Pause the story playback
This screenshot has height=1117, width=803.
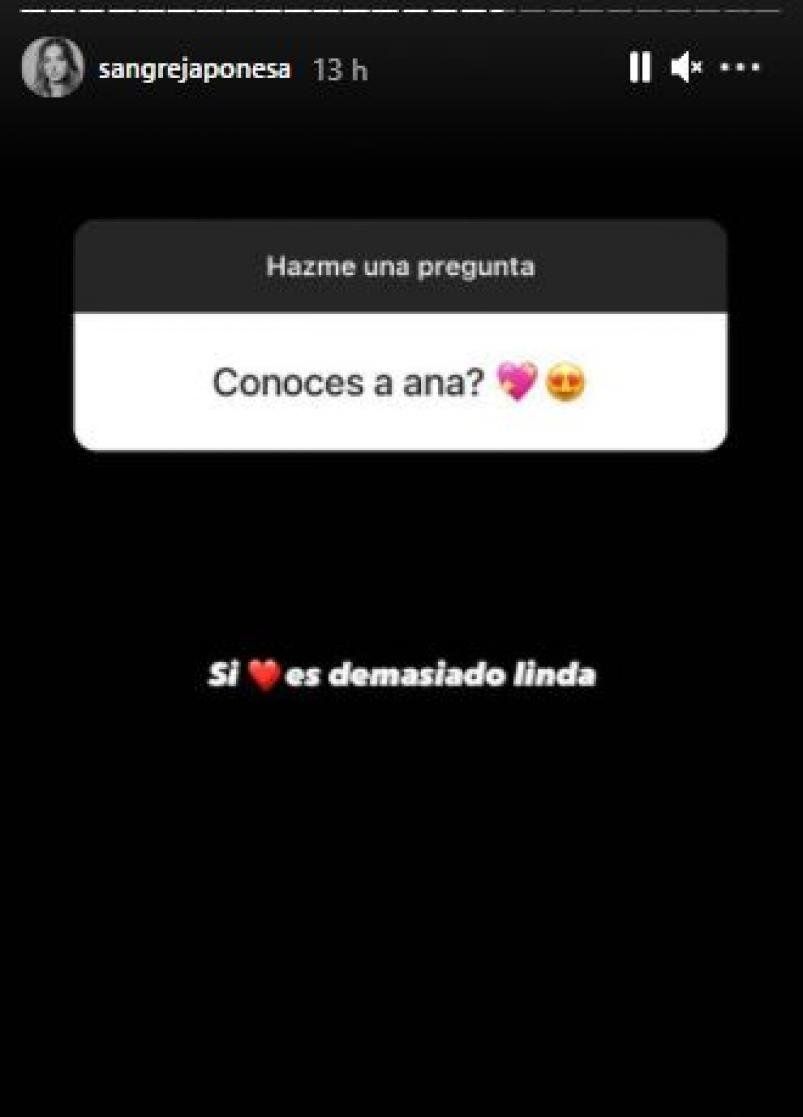click(639, 68)
